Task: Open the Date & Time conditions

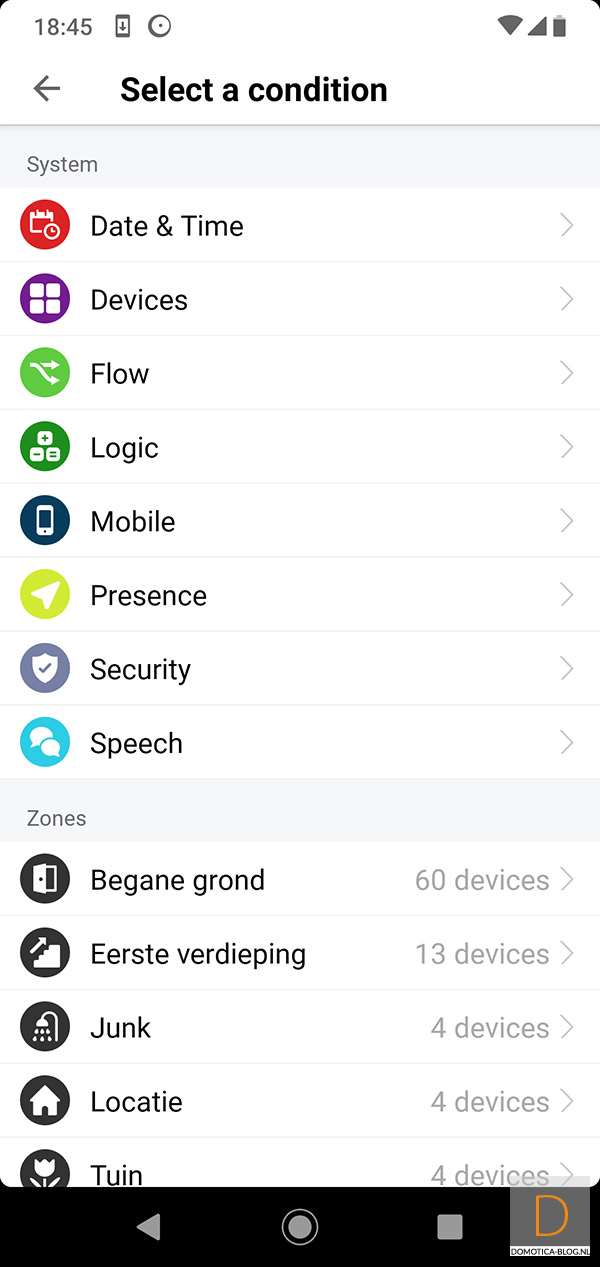Action: pyautogui.click(x=300, y=226)
